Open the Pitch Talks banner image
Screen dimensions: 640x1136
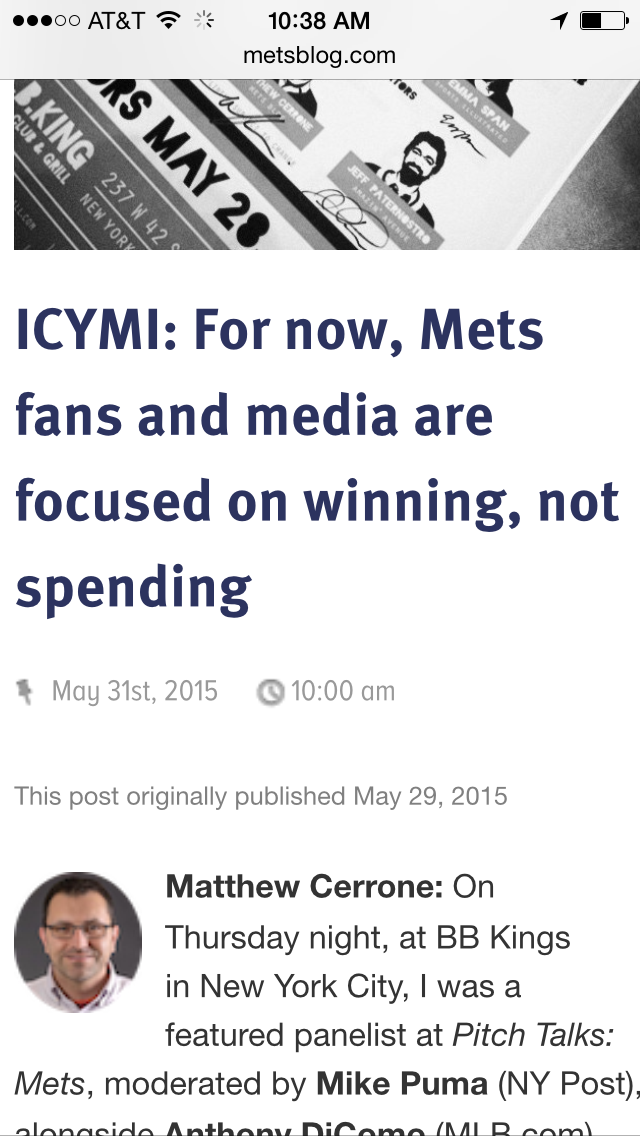326,165
